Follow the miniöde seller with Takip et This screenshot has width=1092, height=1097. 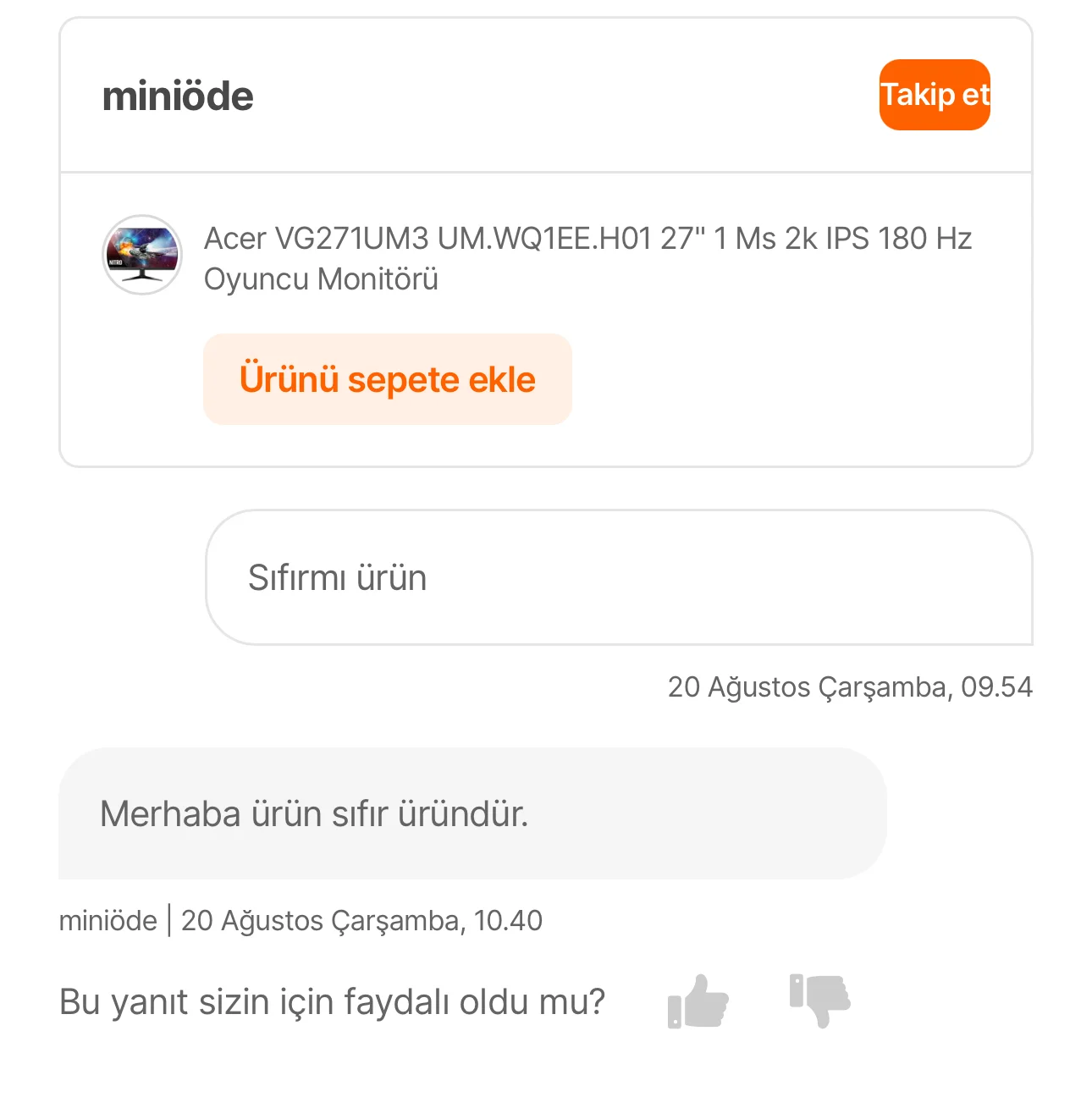(x=935, y=95)
